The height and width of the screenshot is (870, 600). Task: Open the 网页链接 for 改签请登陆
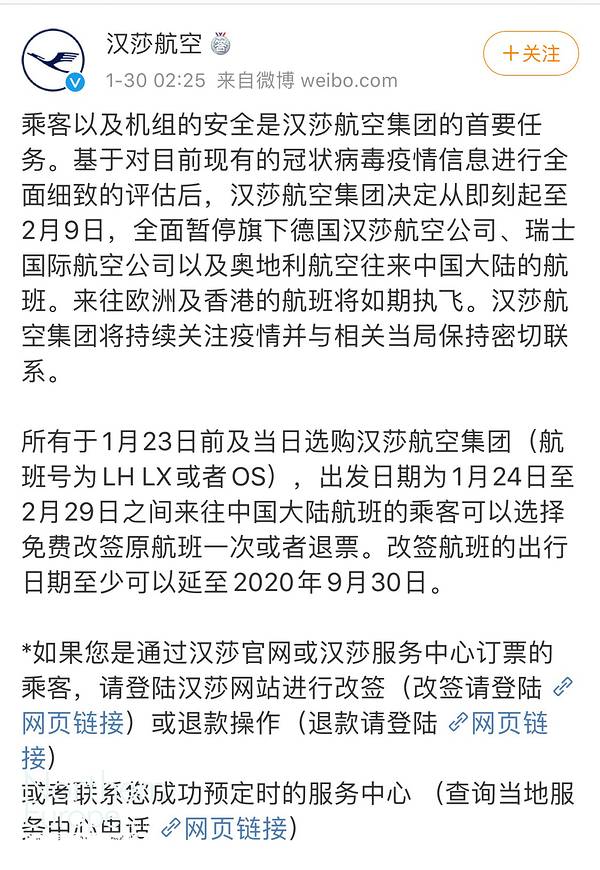point(74,722)
